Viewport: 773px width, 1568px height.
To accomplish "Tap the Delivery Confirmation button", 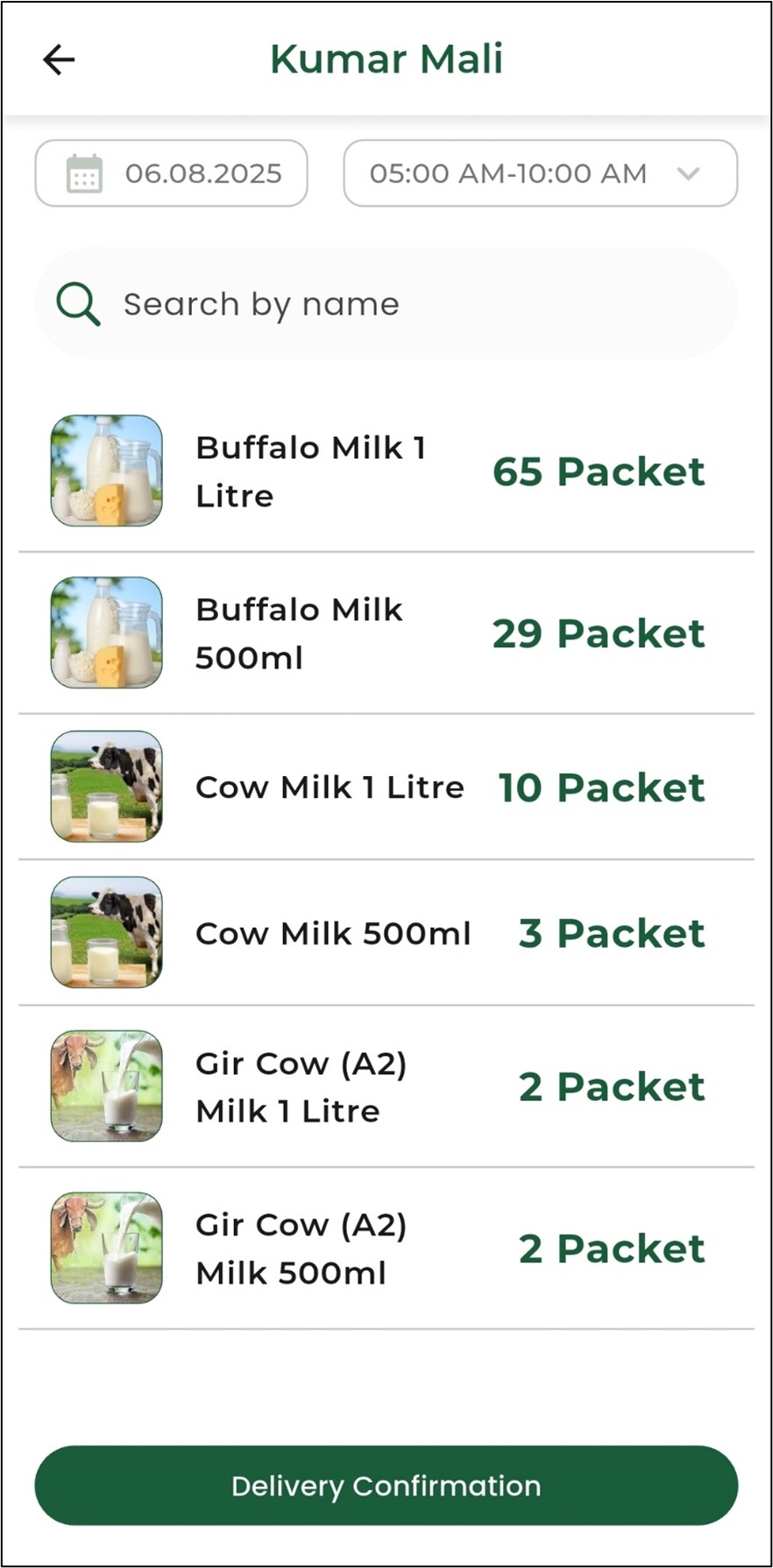I will click(x=386, y=1486).
